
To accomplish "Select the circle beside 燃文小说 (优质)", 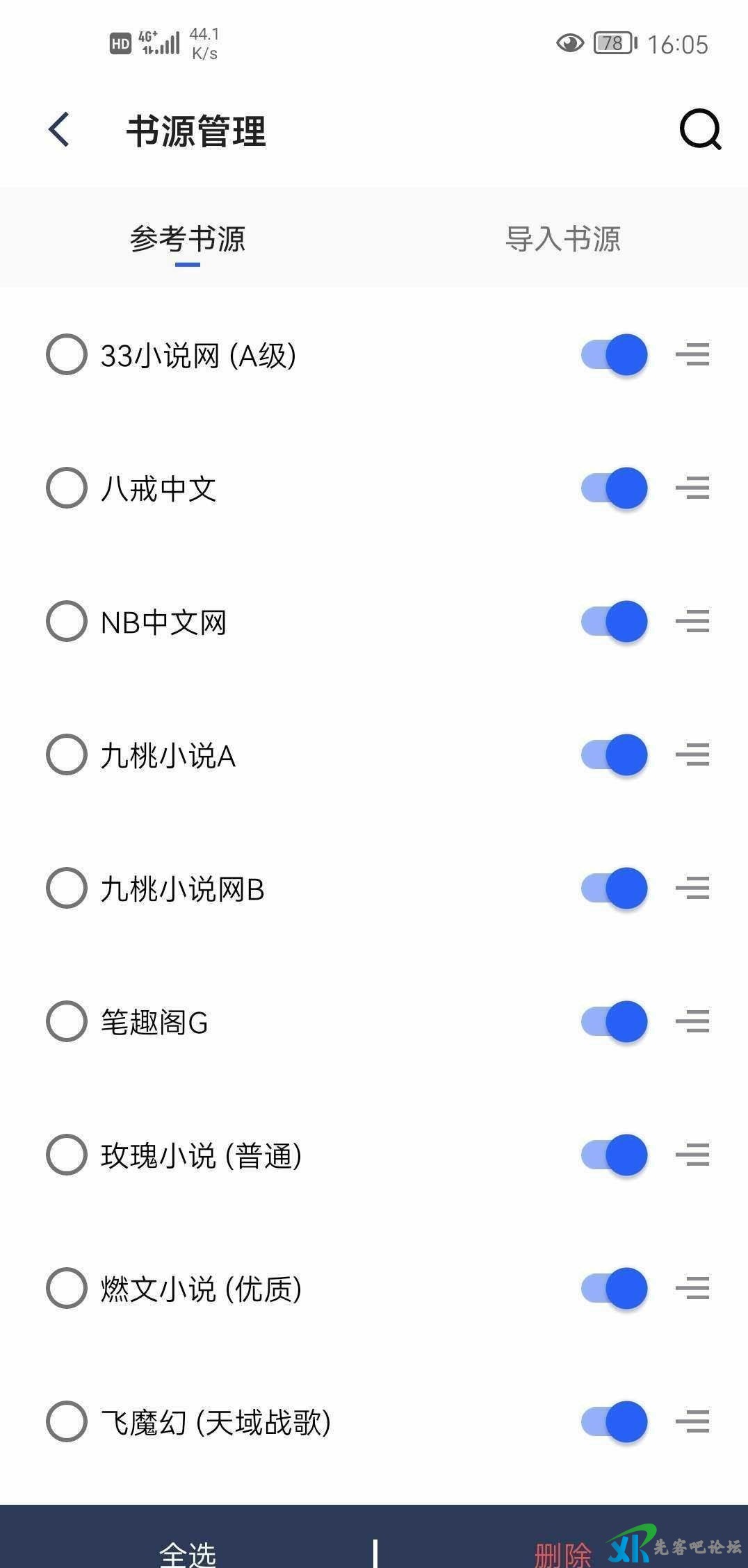I will pos(66,1289).
